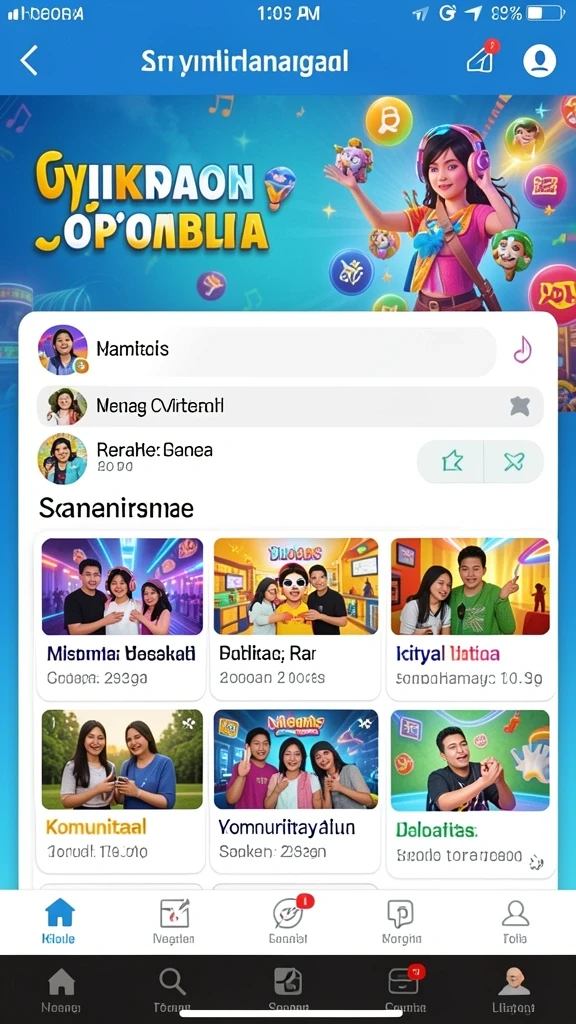The width and height of the screenshot is (576, 1024).
Task: Tap the music note icon in Mamitois row
Action: [522, 350]
